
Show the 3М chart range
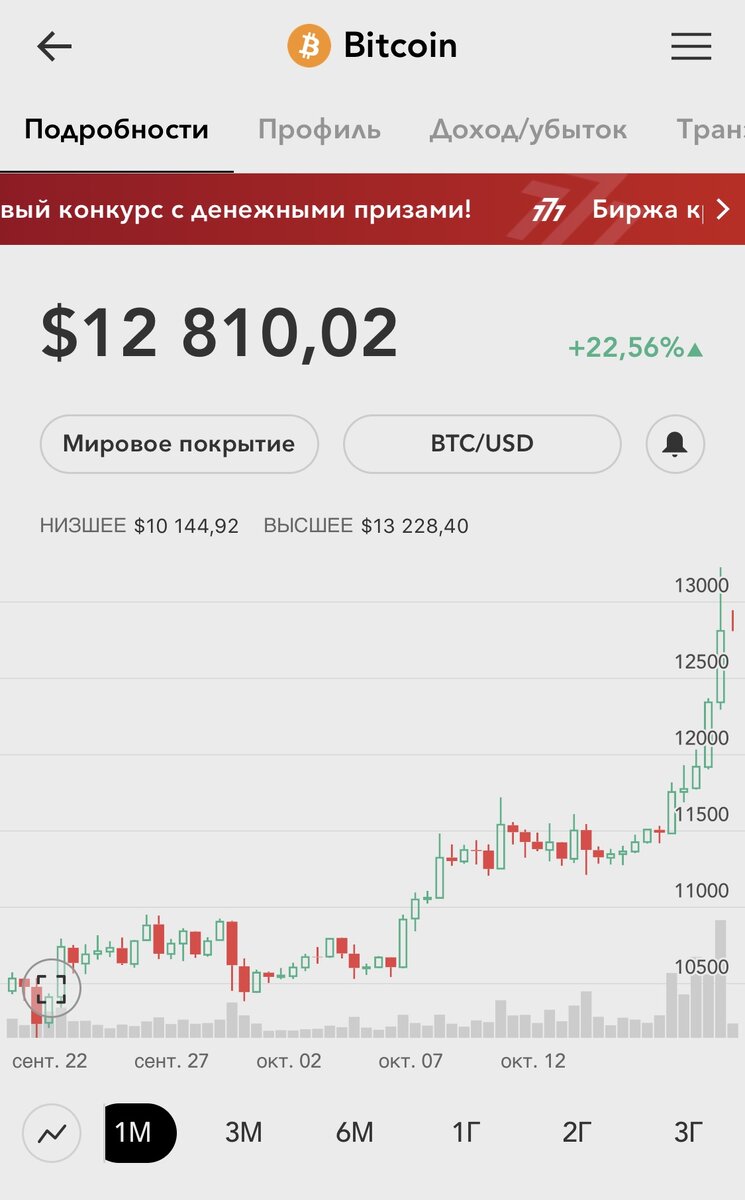pos(243,1132)
